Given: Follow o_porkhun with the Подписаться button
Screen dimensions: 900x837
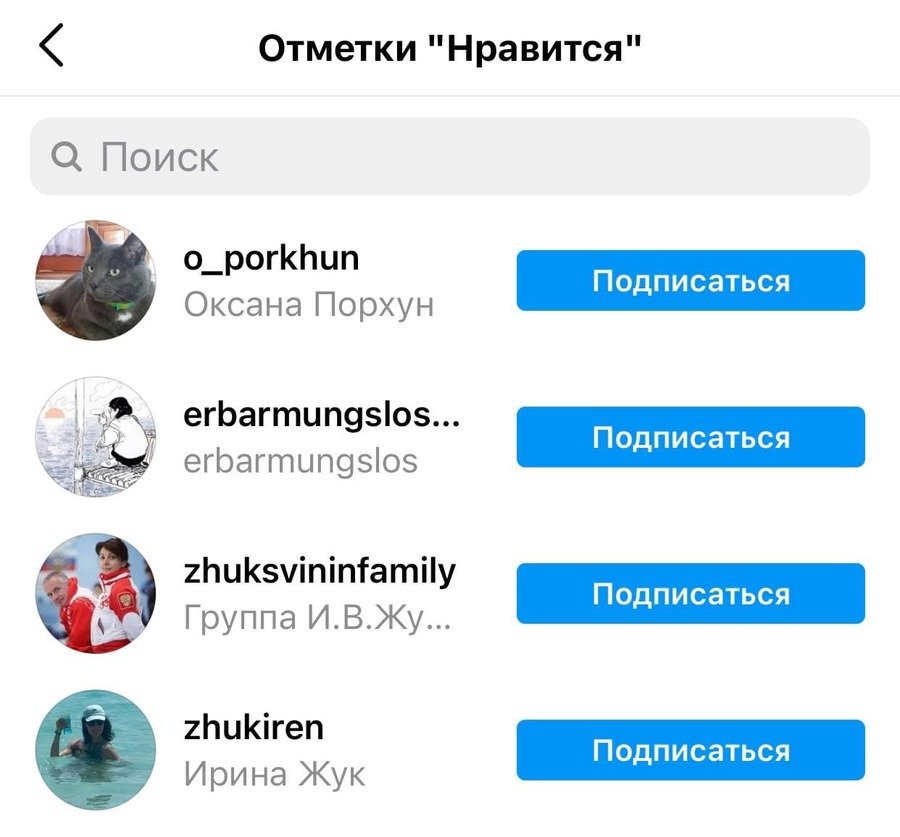Looking at the screenshot, I should coord(690,281).
